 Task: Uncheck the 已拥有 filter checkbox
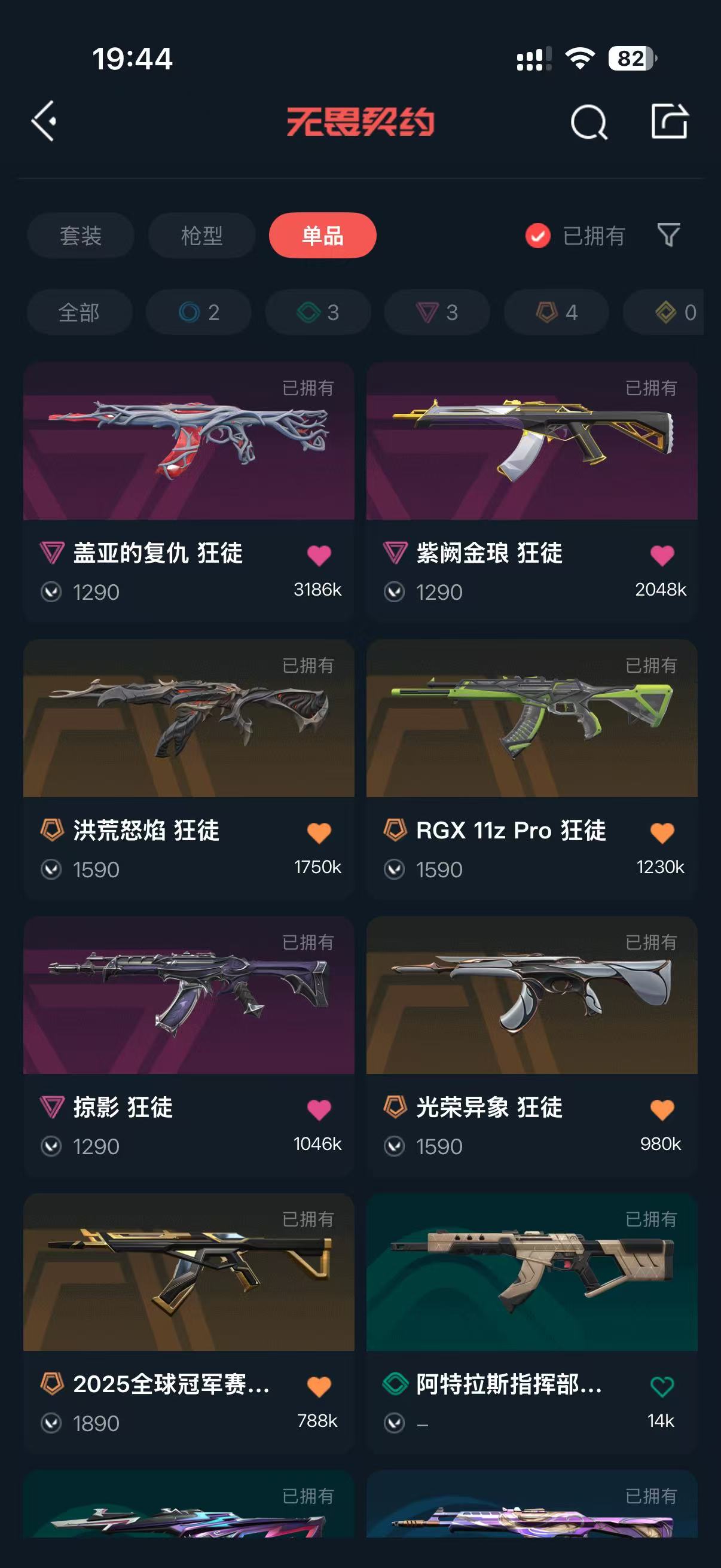[538, 236]
